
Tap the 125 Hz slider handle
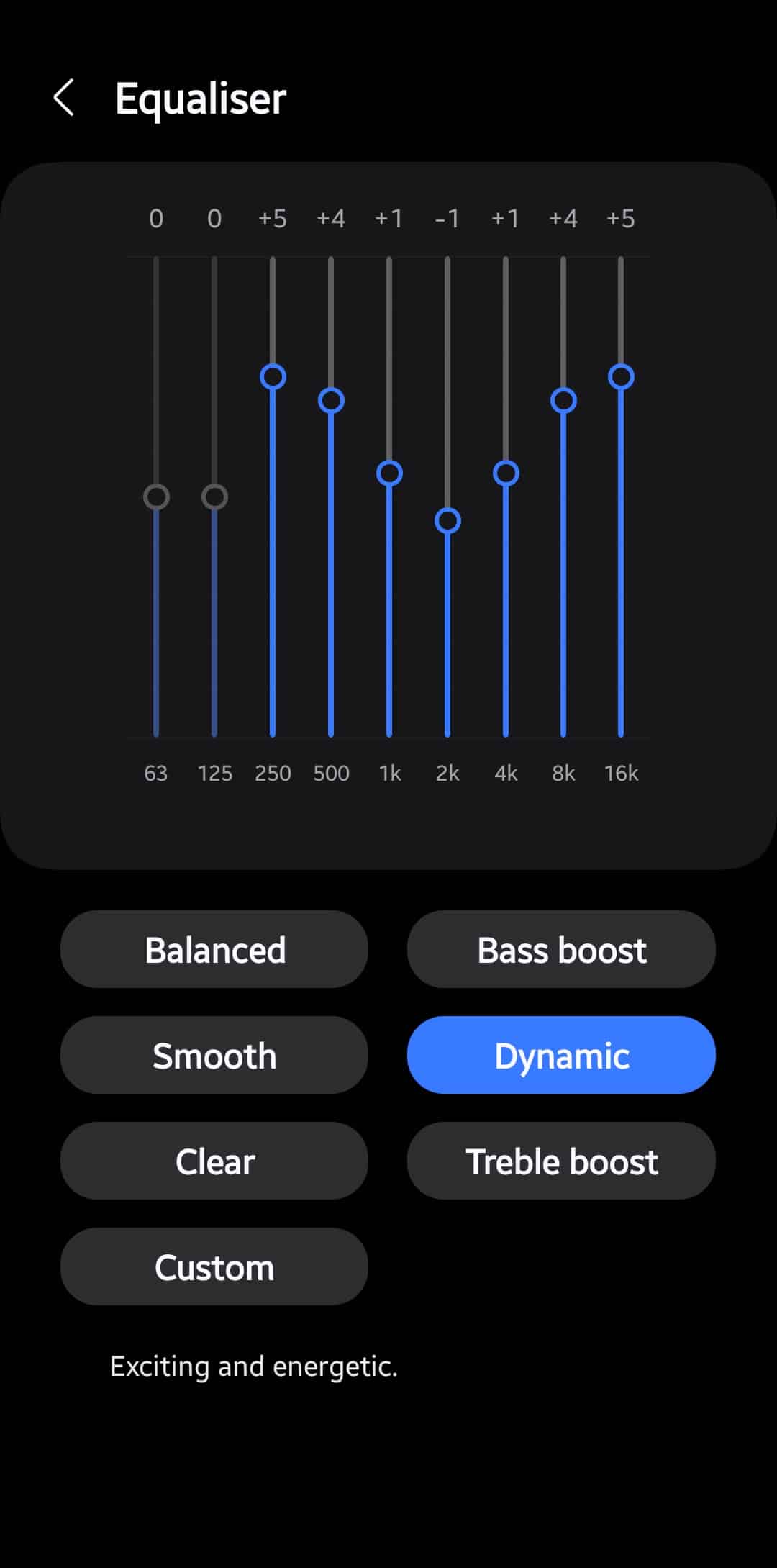214,497
